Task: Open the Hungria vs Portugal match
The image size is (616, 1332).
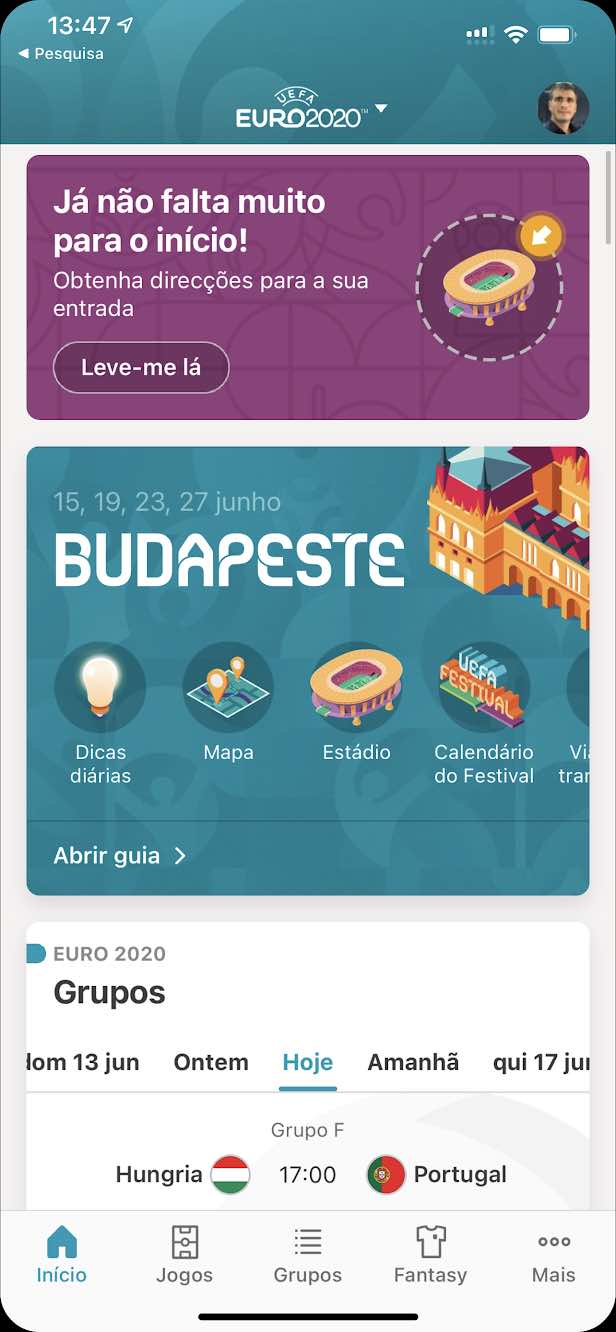Action: click(308, 1173)
